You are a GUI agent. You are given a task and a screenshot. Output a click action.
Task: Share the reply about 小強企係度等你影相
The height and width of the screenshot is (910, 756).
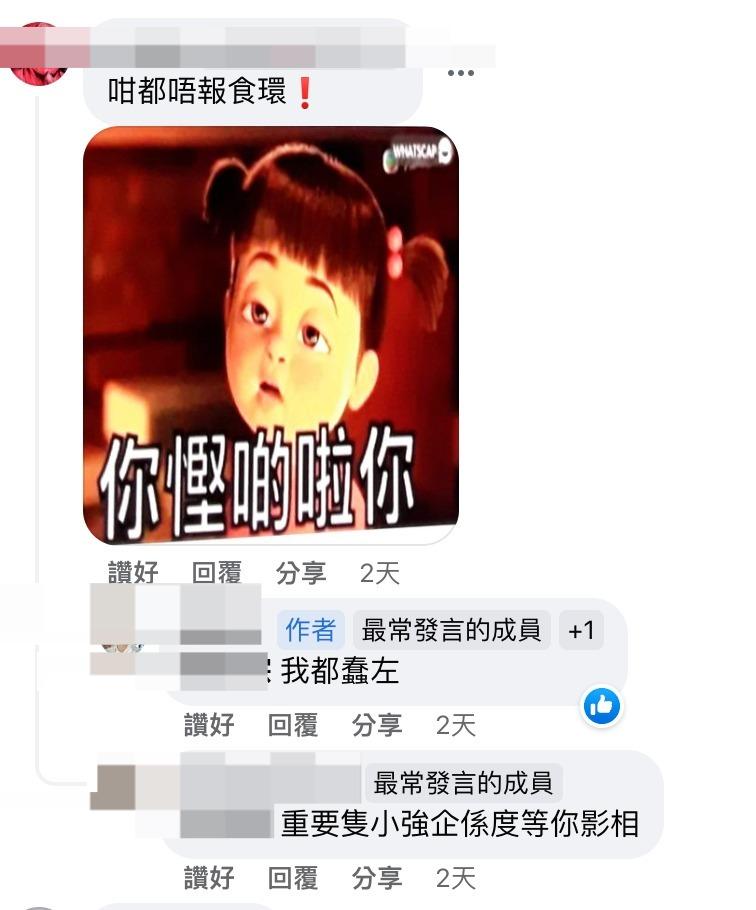point(377,878)
